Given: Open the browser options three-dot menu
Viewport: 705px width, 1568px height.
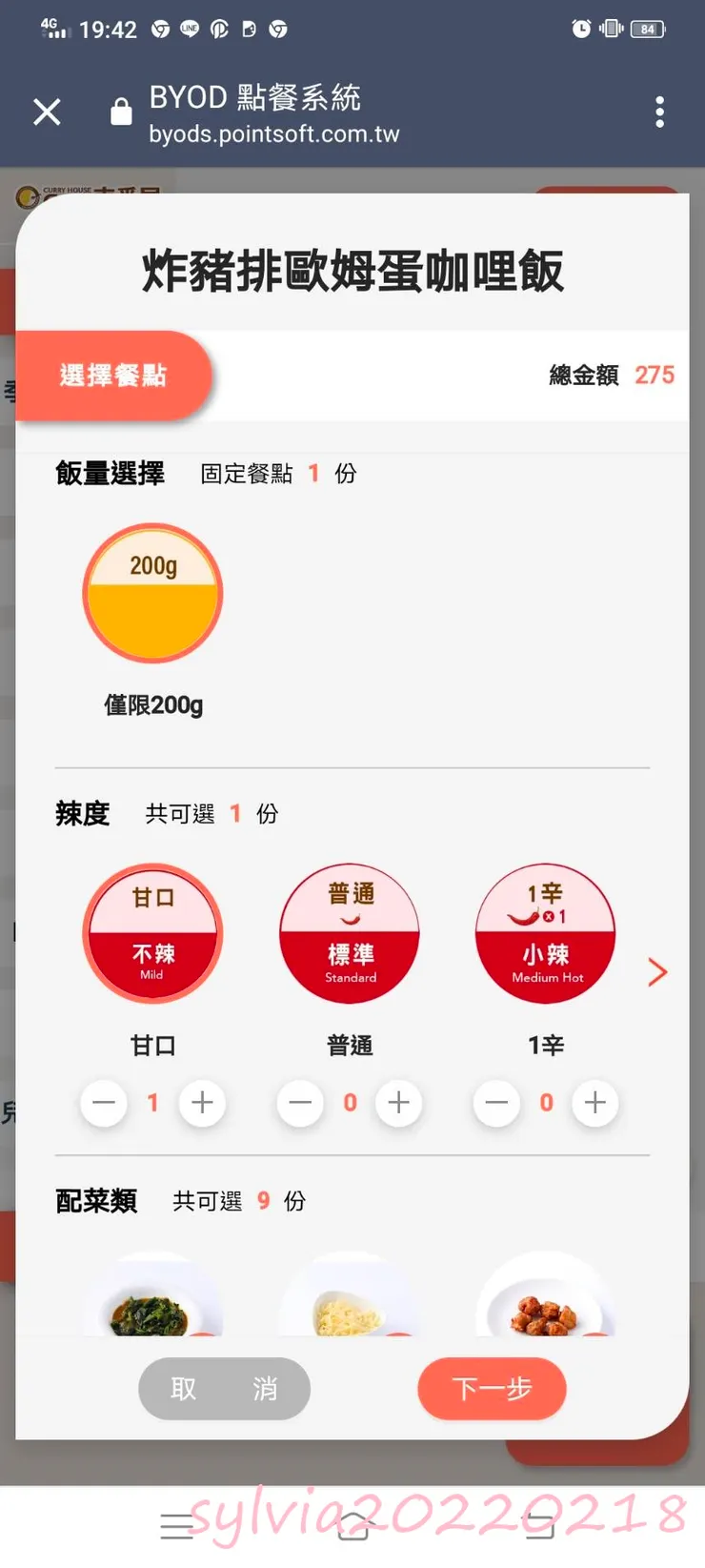Looking at the screenshot, I should [x=659, y=112].
